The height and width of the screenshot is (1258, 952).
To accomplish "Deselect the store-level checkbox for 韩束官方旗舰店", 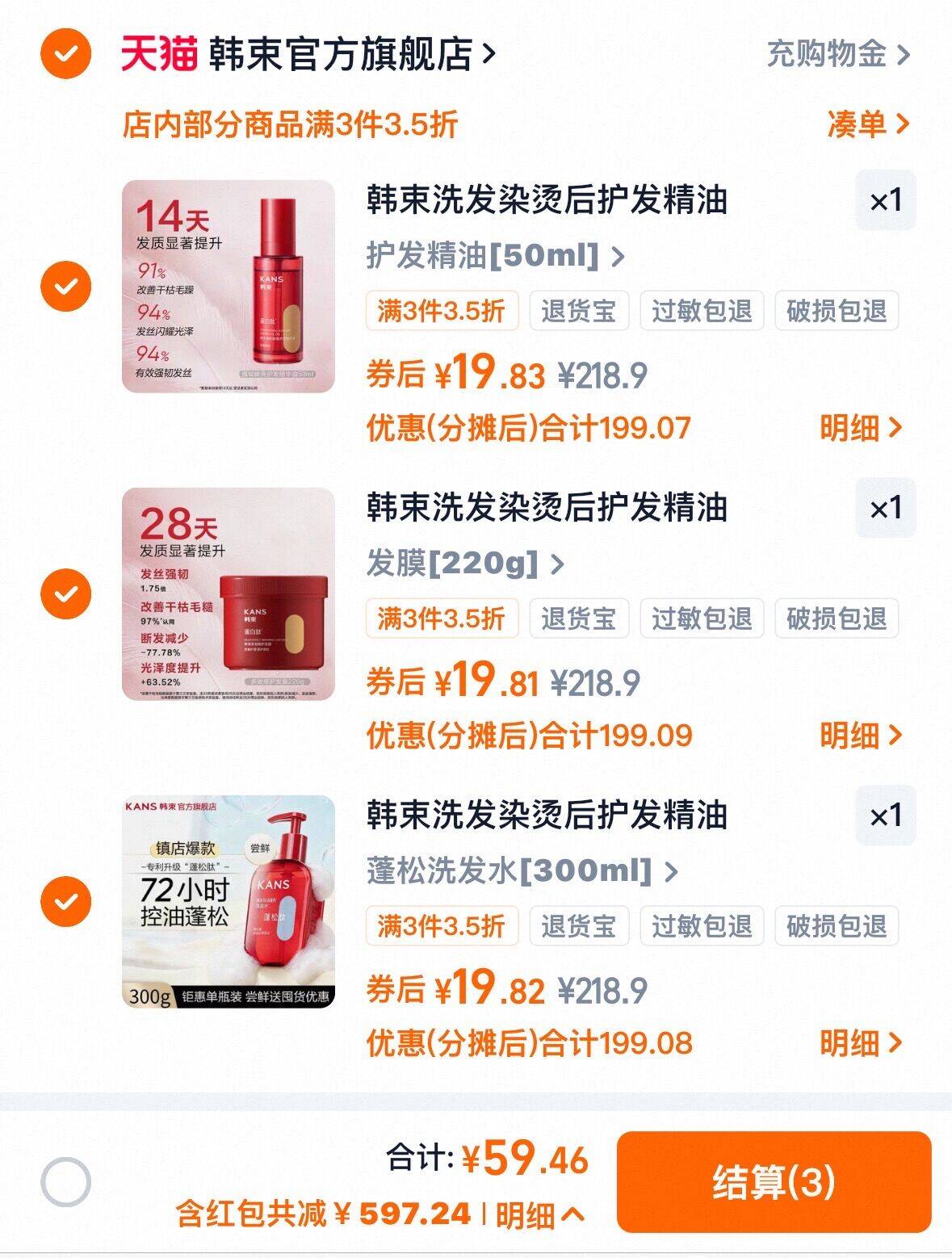I will tap(67, 53).
